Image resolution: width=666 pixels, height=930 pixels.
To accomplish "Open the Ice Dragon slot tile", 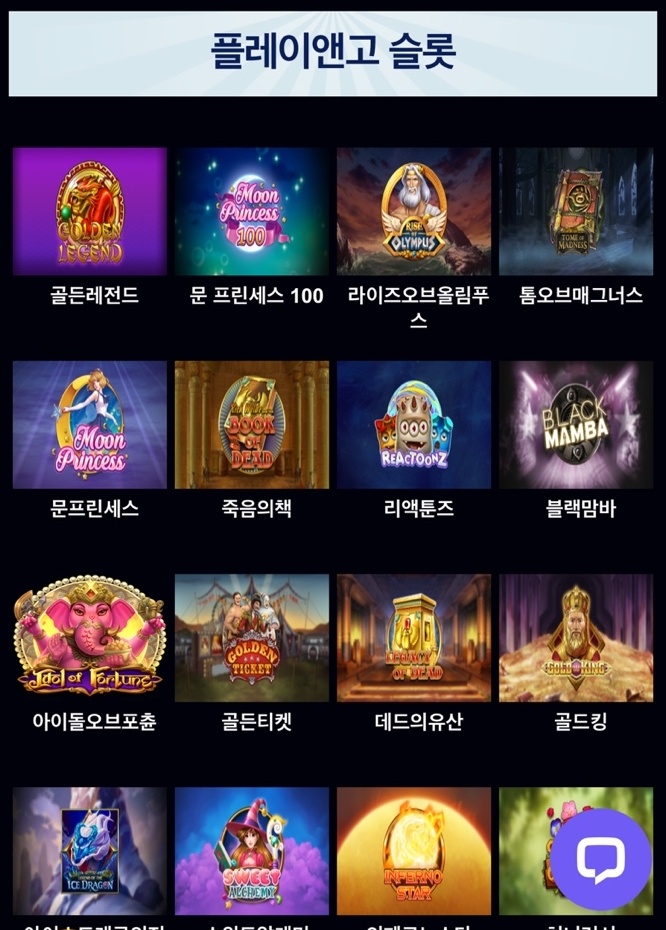I will pyautogui.click(x=90, y=850).
